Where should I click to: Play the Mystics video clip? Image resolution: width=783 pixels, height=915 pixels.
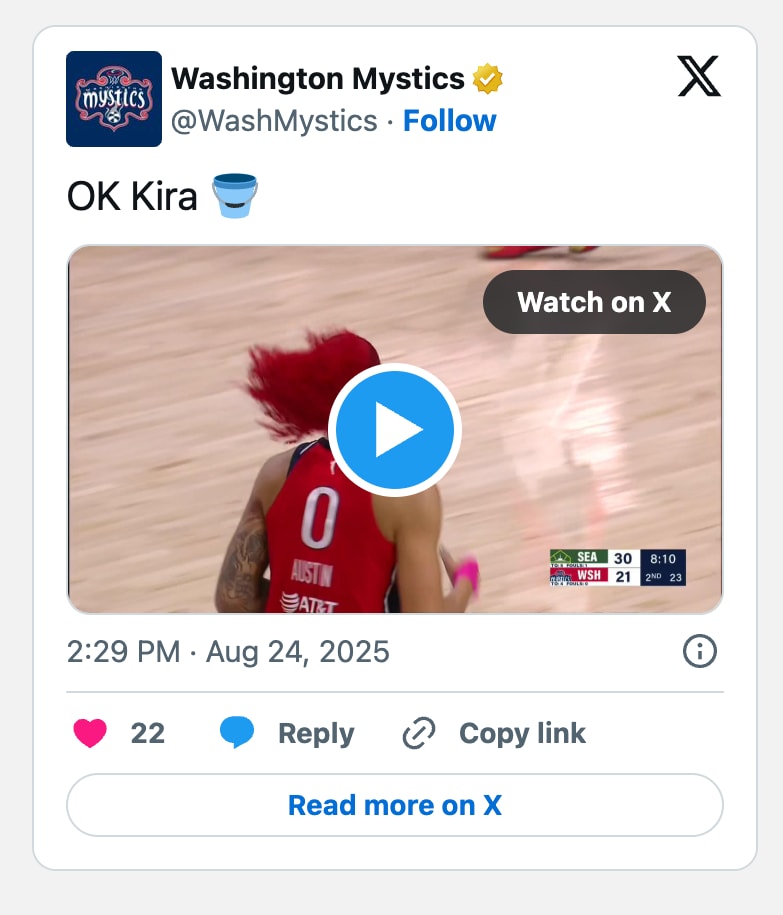tap(394, 430)
